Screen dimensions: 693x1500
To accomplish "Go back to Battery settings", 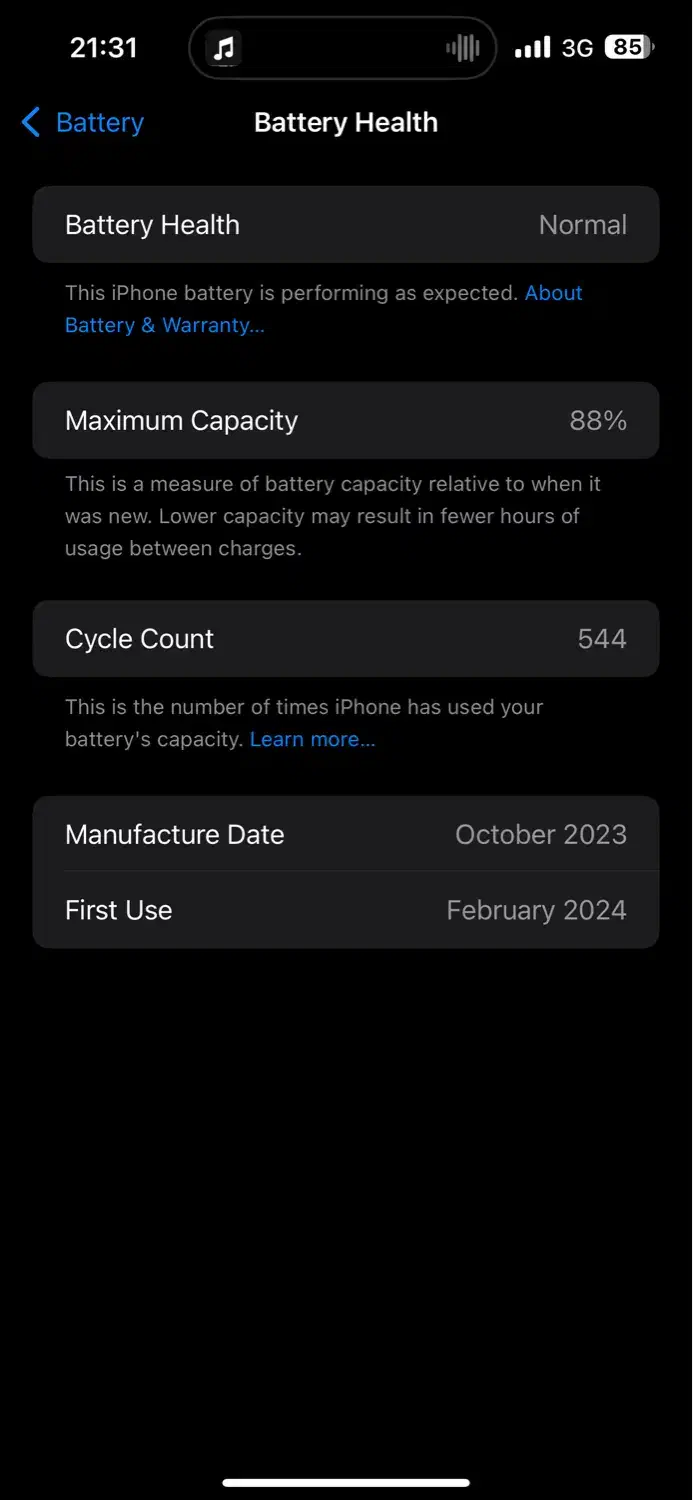I will 83,123.
